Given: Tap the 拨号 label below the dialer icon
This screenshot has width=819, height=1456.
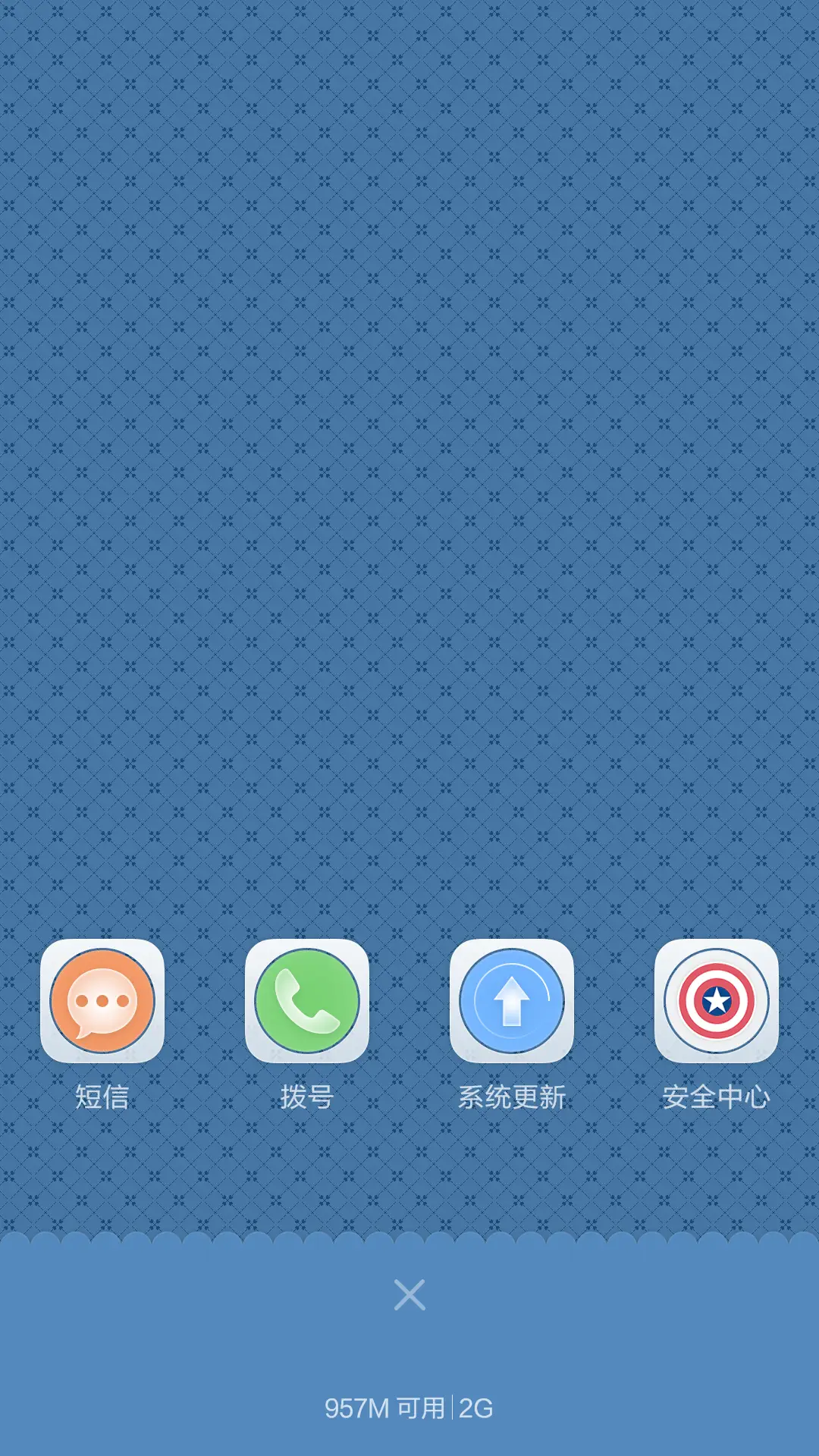Looking at the screenshot, I should (308, 1098).
